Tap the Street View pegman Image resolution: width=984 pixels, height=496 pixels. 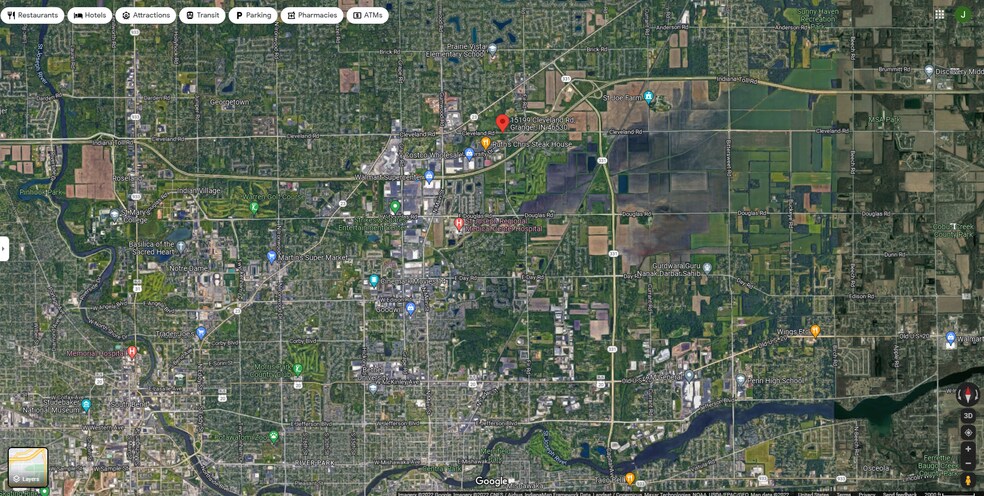coord(968,481)
